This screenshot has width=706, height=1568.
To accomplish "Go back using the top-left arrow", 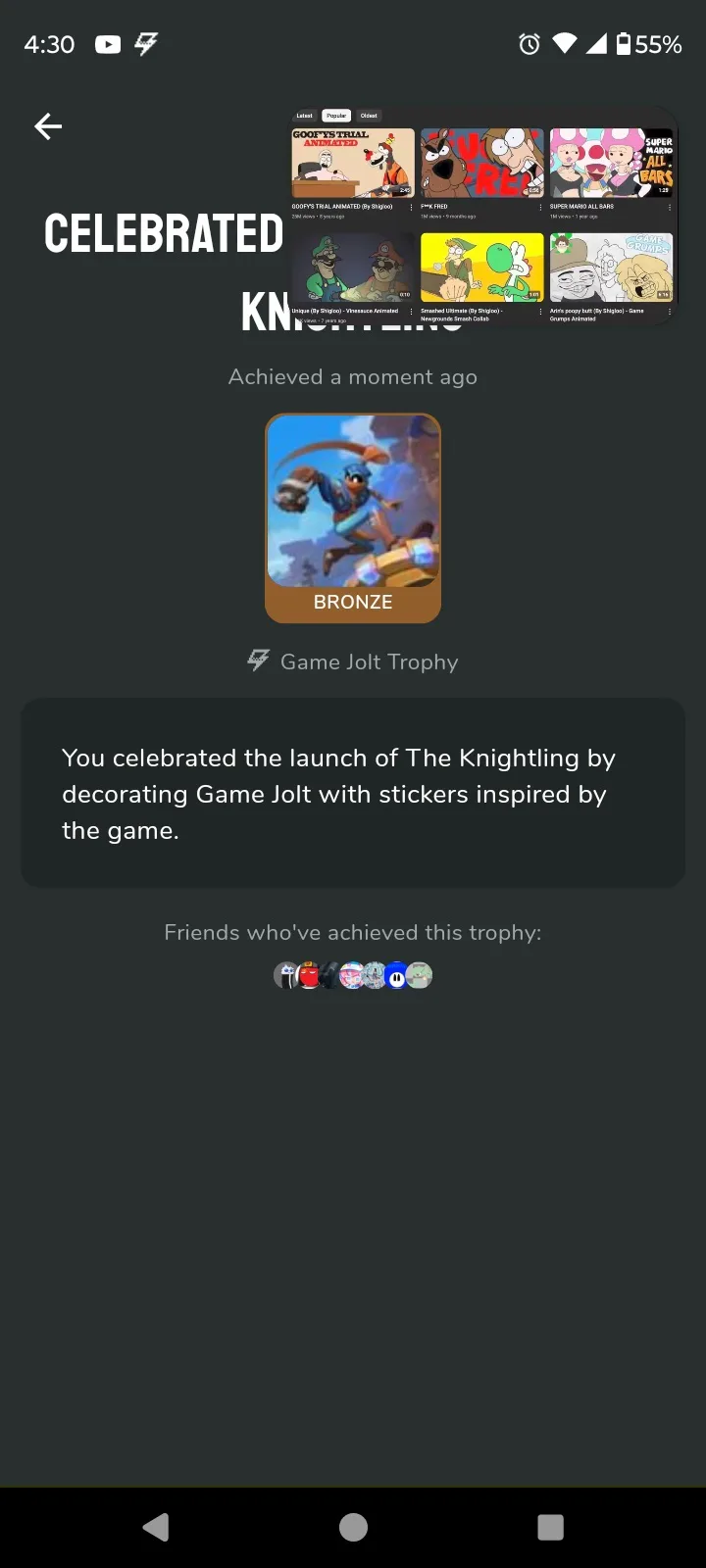I will (x=48, y=126).
